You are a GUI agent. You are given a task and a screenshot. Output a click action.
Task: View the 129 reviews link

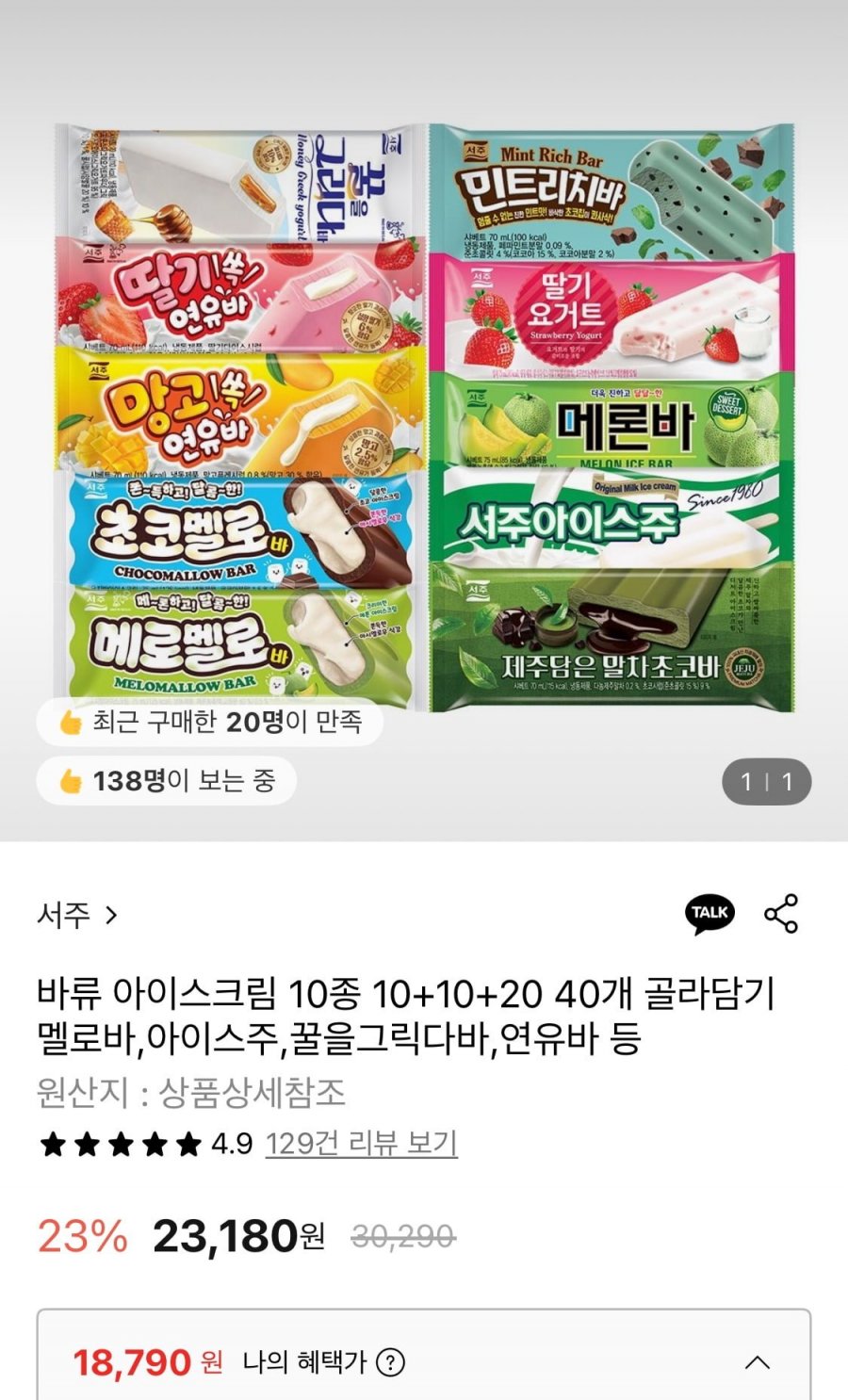pos(361,1144)
